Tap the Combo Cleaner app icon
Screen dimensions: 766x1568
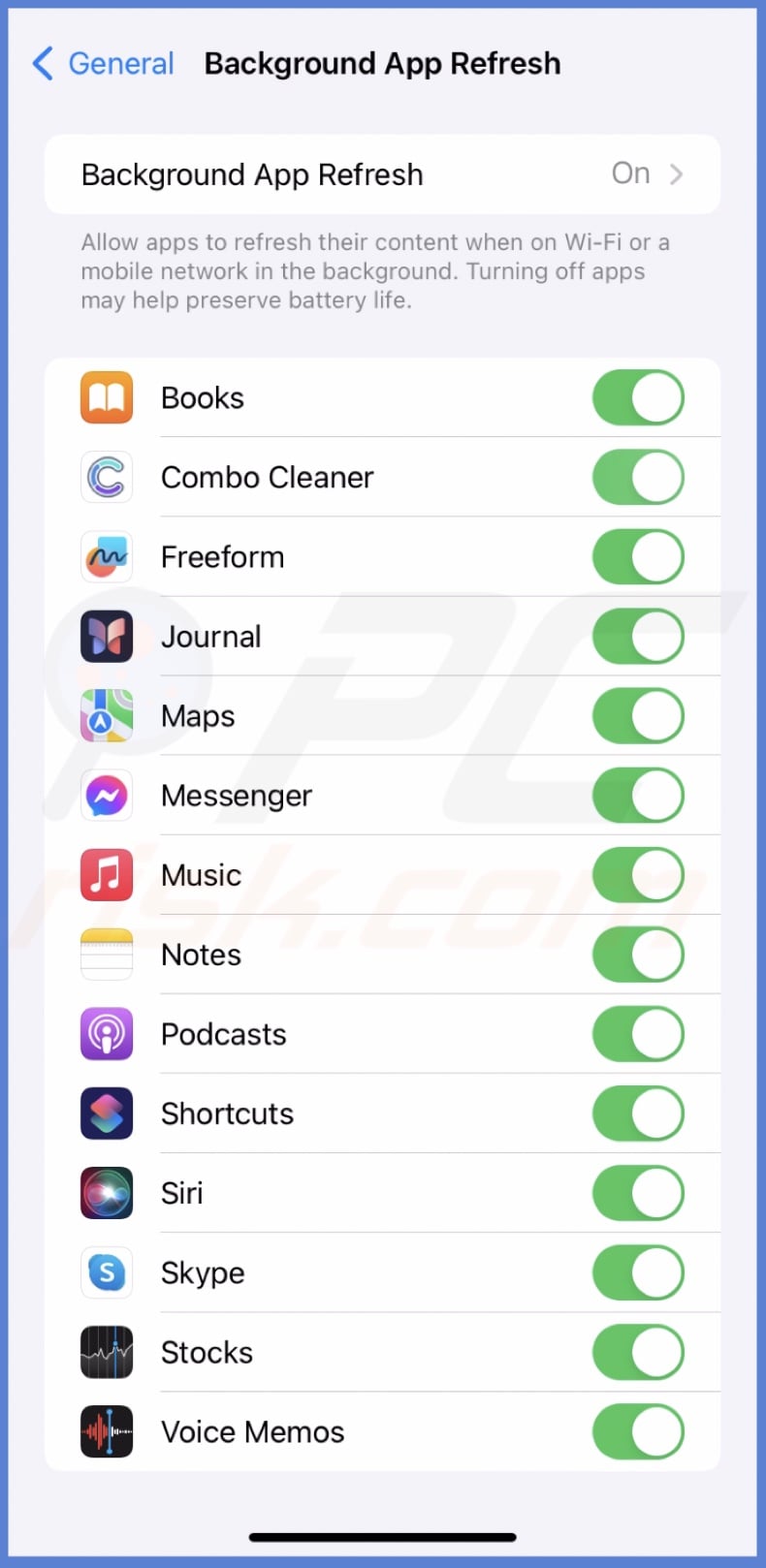[x=107, y=477]
